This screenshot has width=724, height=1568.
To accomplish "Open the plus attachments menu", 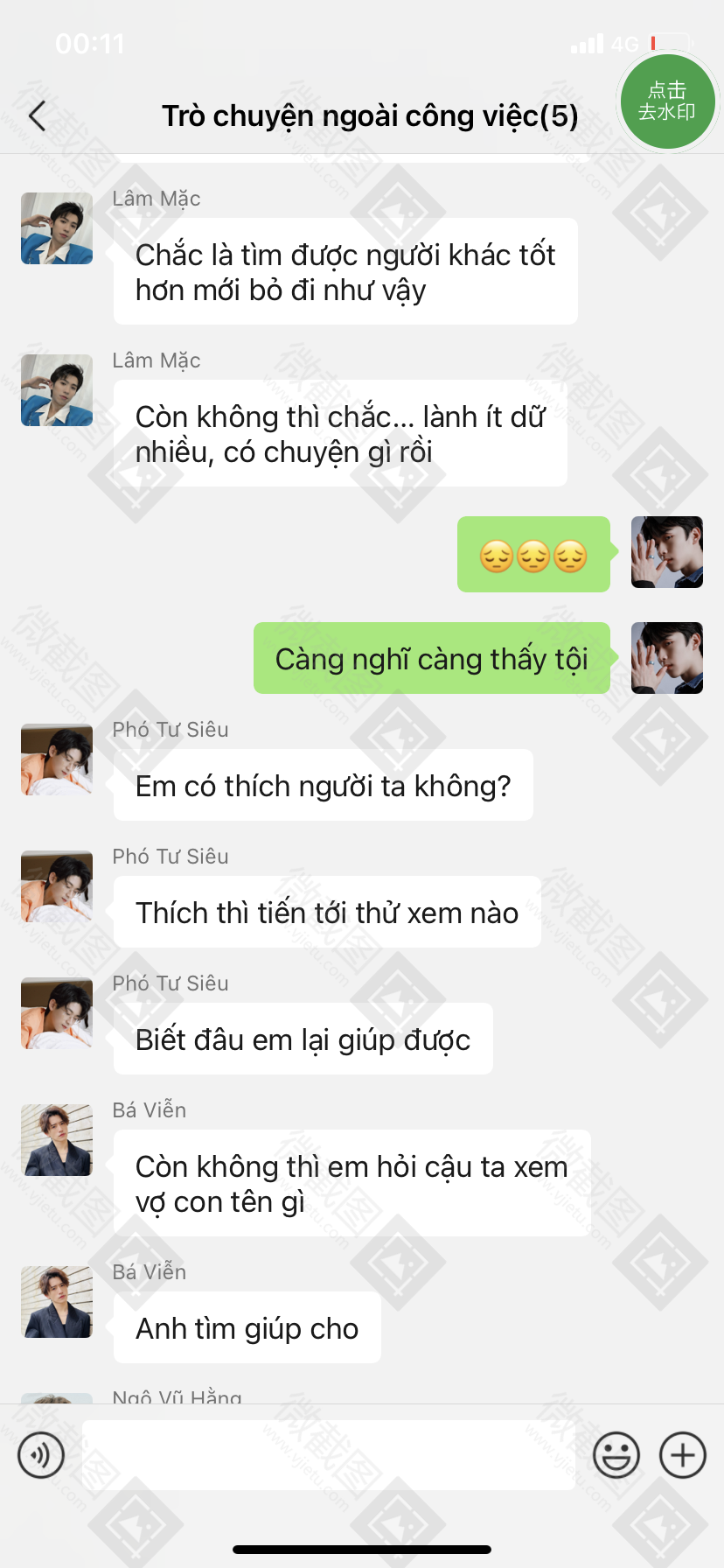I will tap(683, 1455).
